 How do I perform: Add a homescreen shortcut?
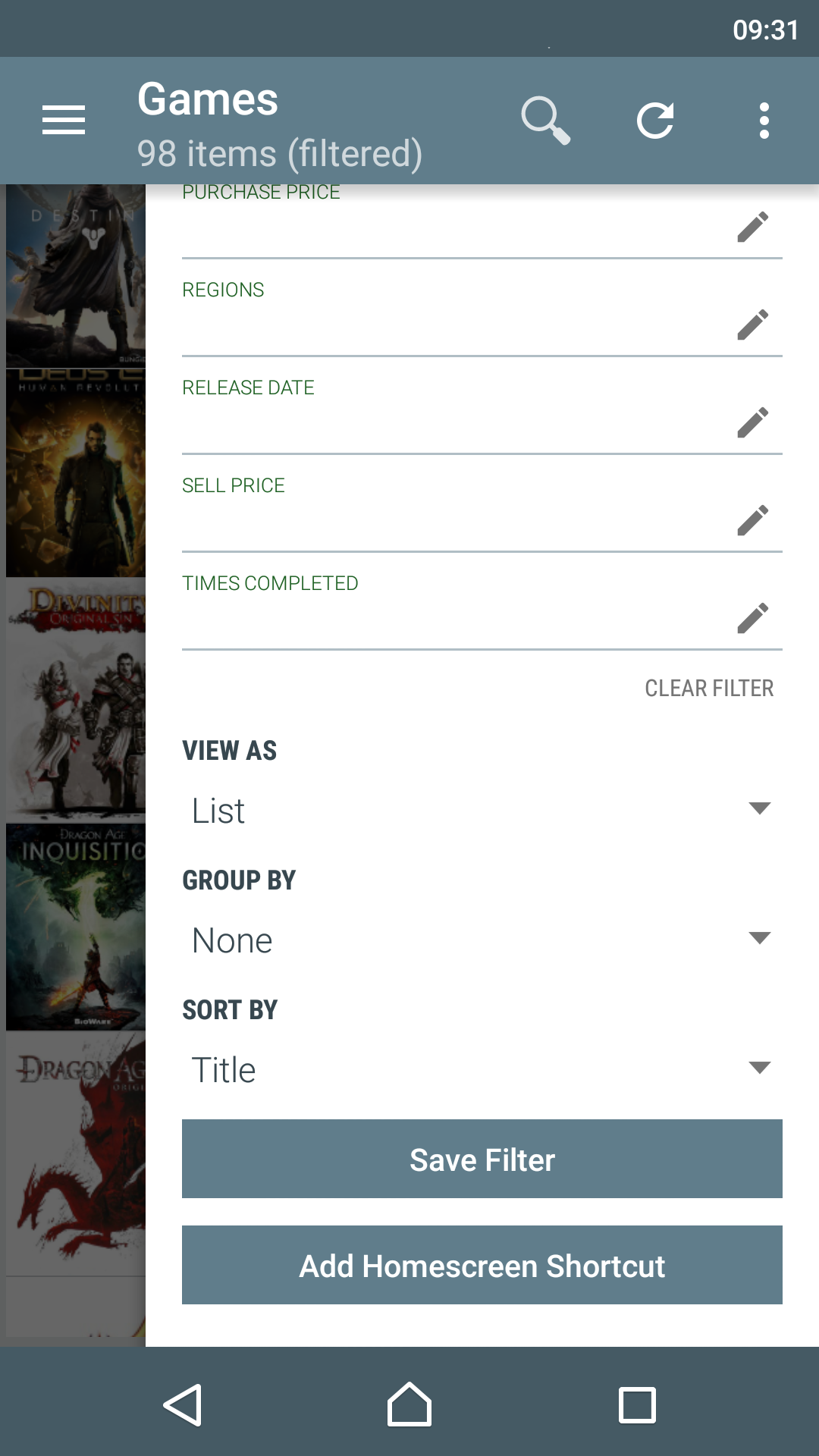pos(482,1265)
